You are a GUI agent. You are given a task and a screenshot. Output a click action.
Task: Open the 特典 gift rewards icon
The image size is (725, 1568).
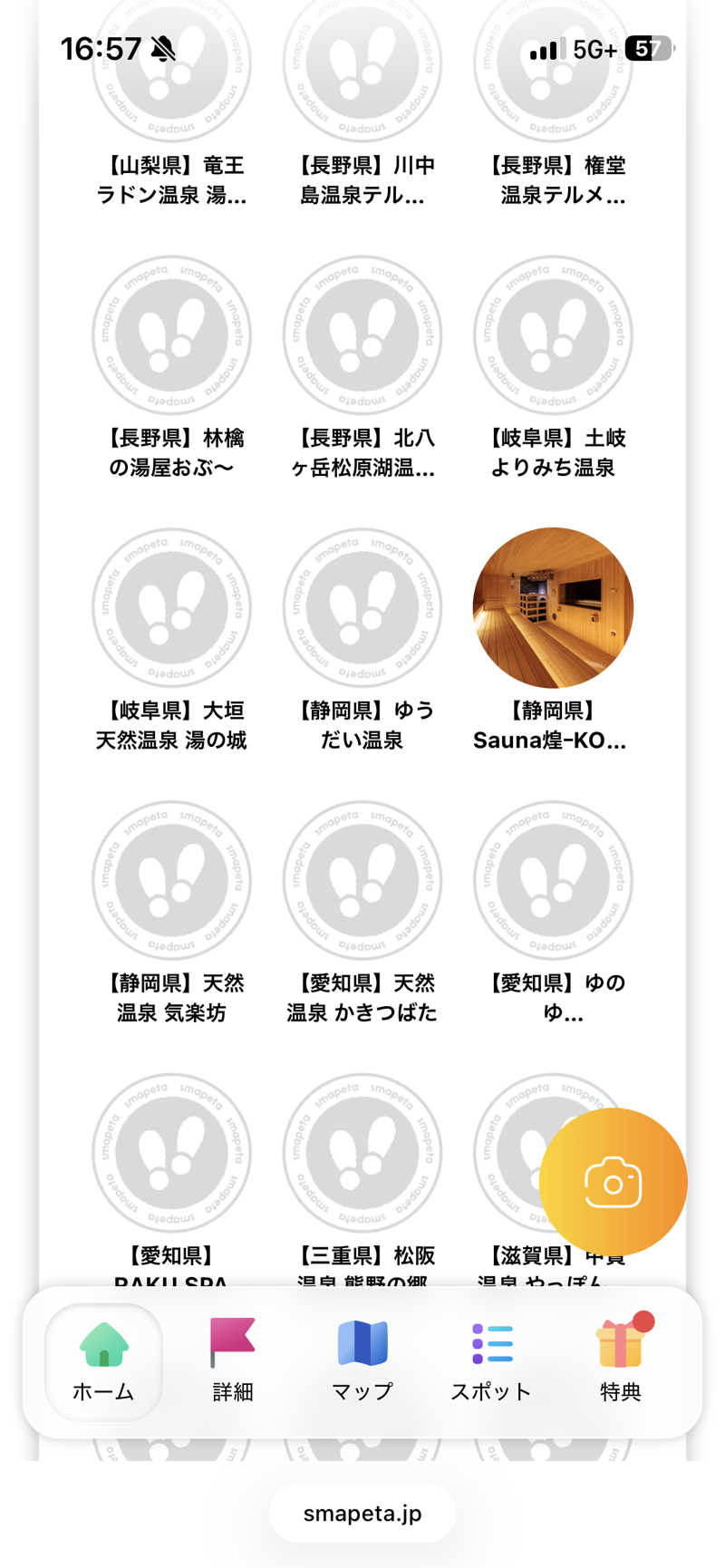[x=620, y=1361]
